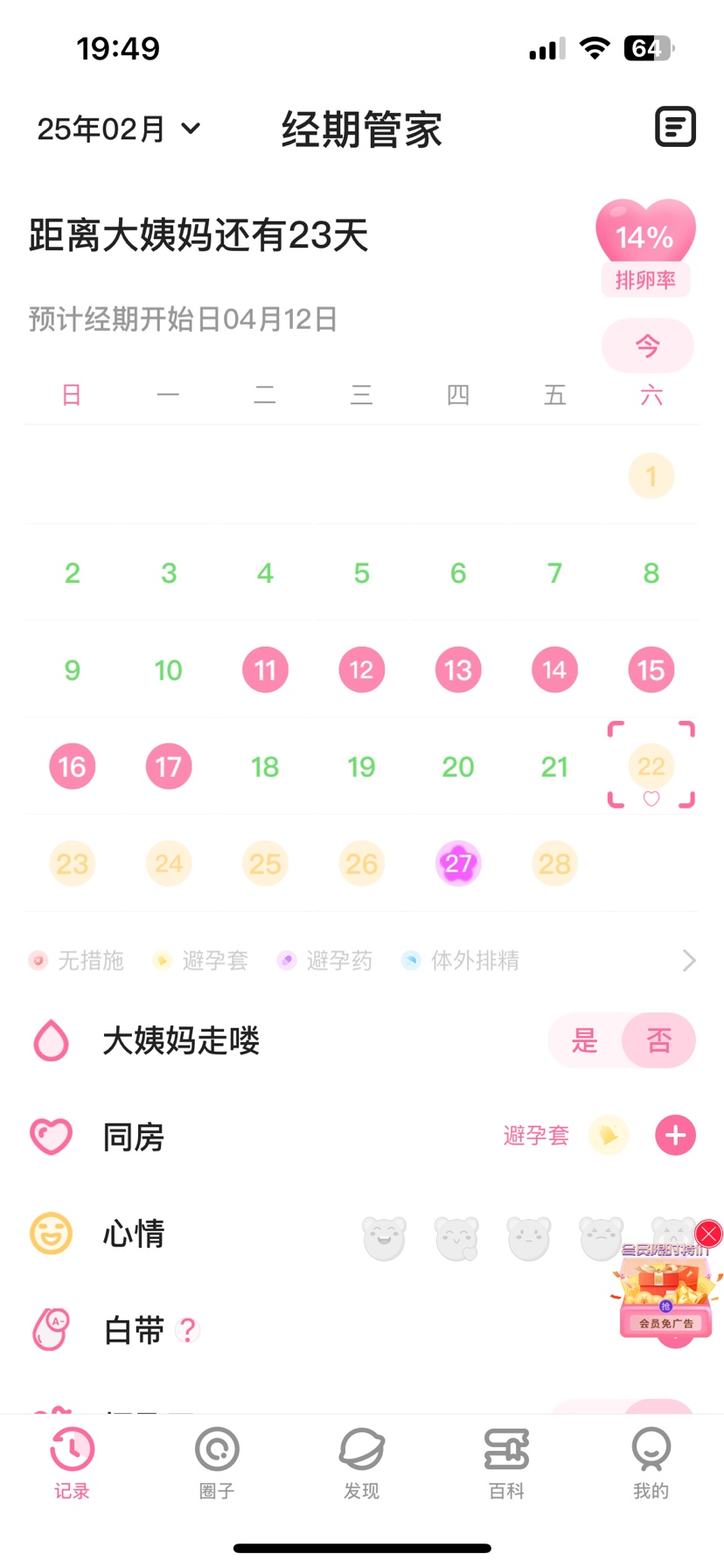The width and height of the screenshot is (724, 1568).
Task: Switch to the 圈子 tab
Action: [x=217, y=1463]
